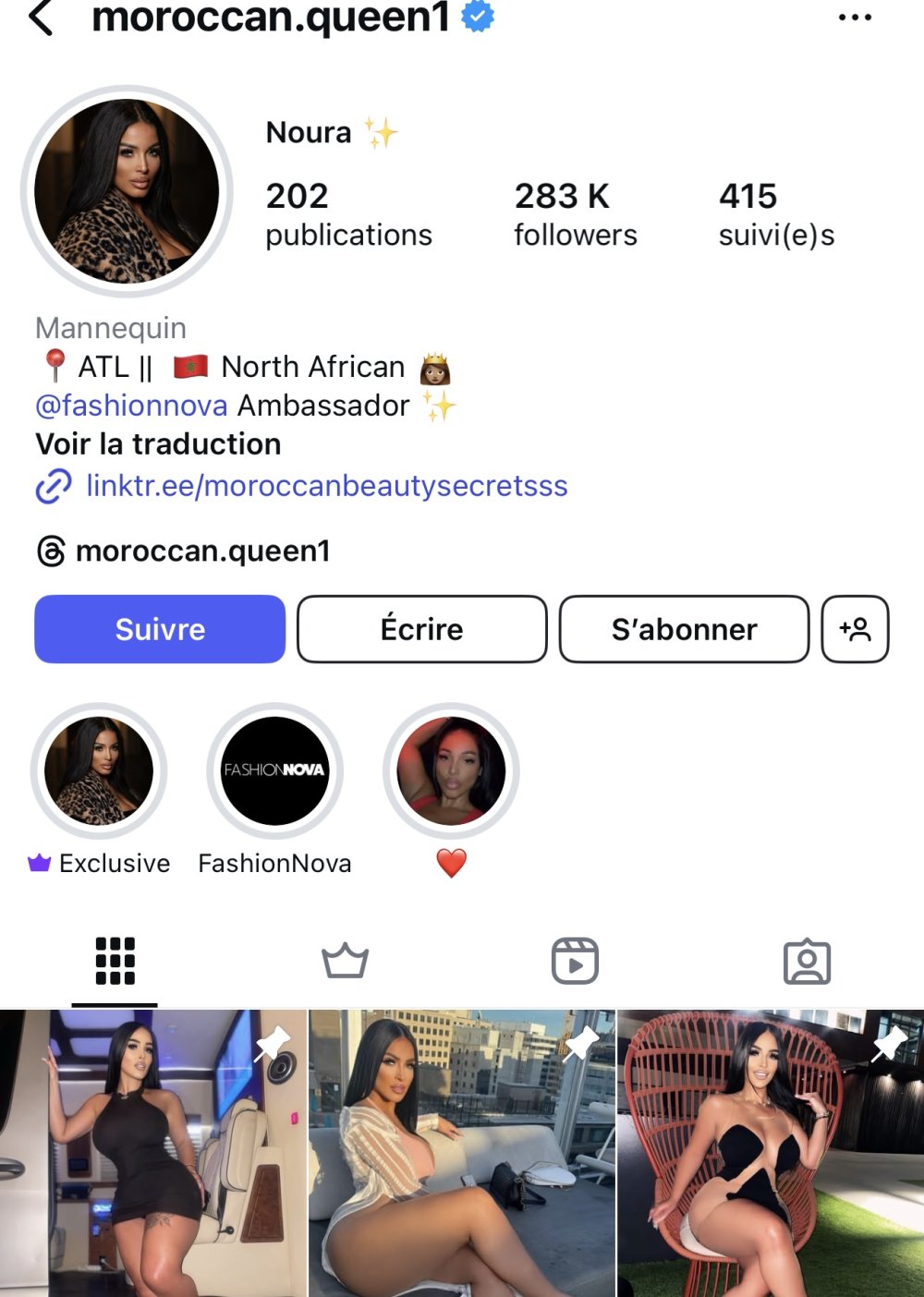Open the 415 suivi(e)s list
This screenshot has height=1297, width=924.
click(776, 214)
